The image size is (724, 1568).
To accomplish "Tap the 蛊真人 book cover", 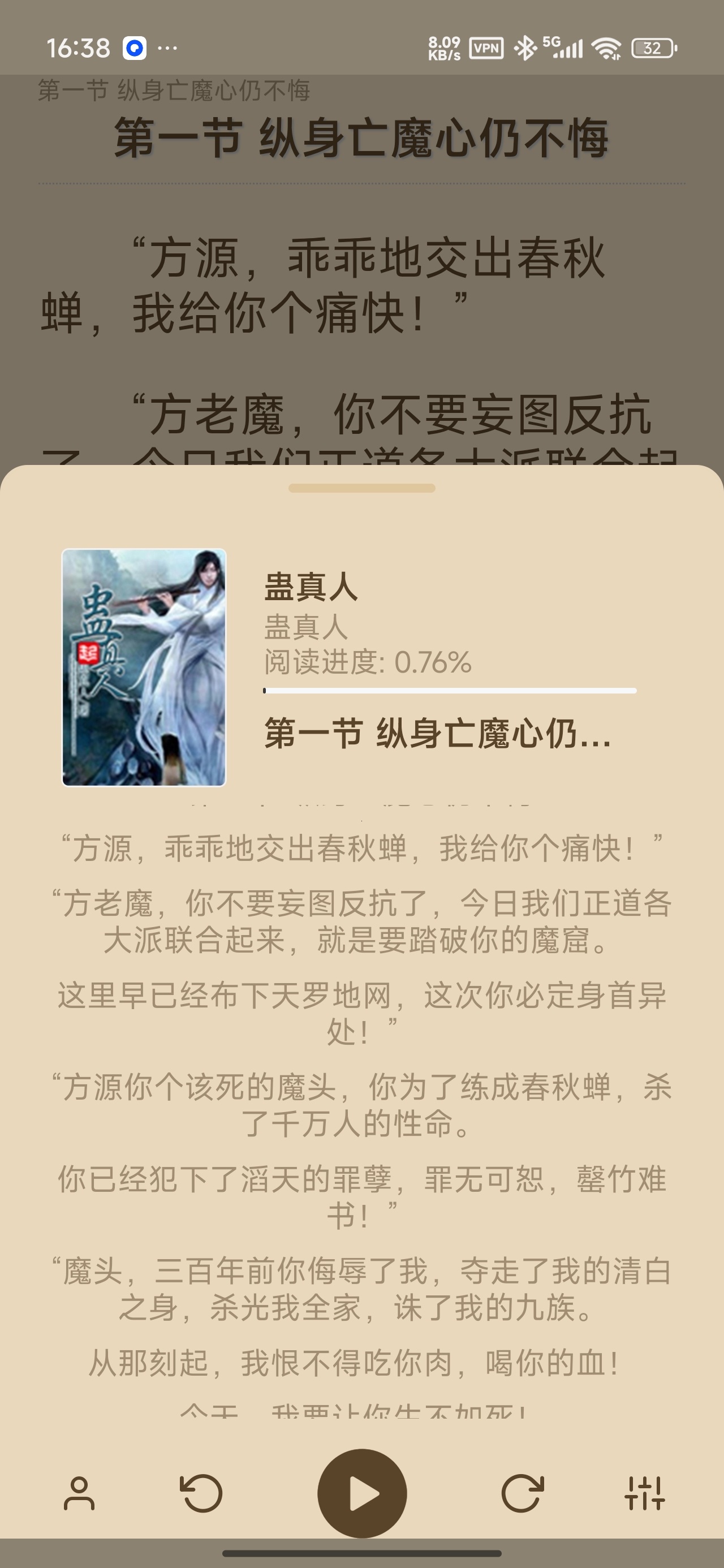I will click(144, 667).
